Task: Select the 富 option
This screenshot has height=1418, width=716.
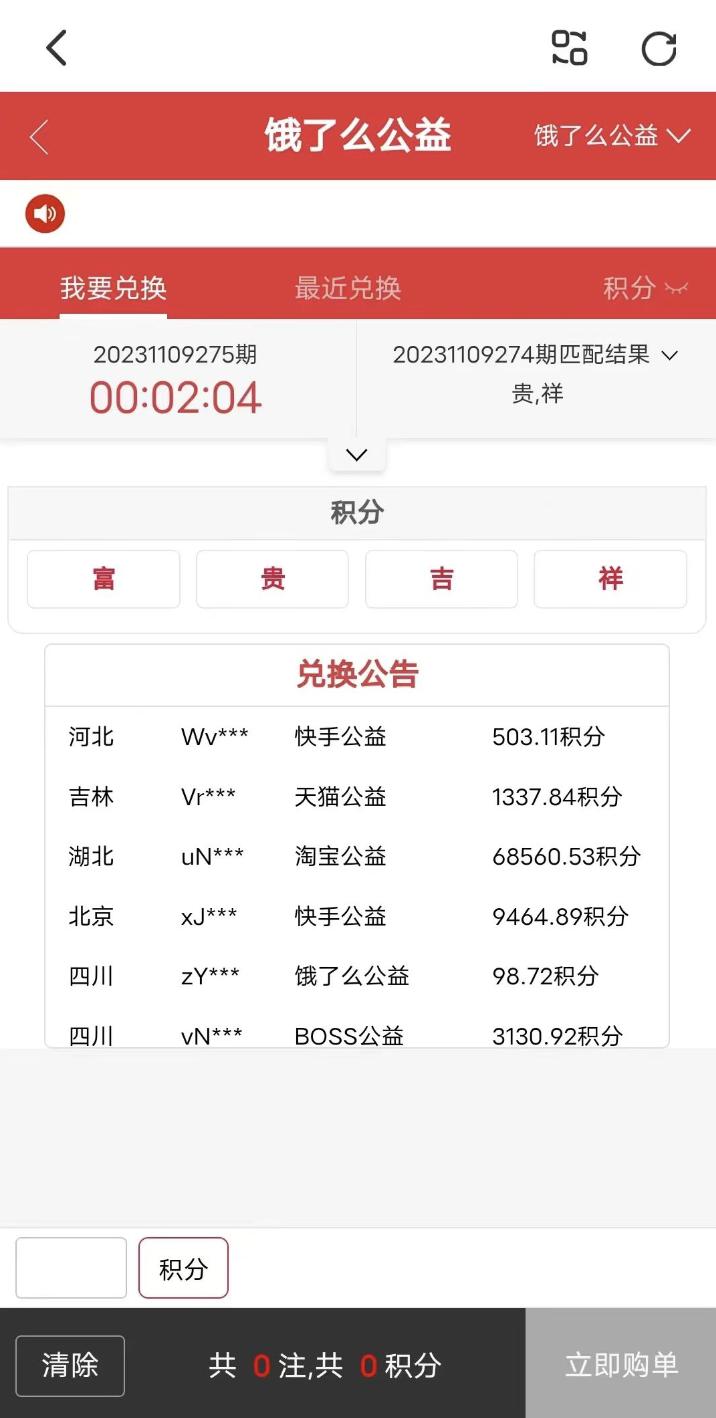Action: click(x=104, y=579)
